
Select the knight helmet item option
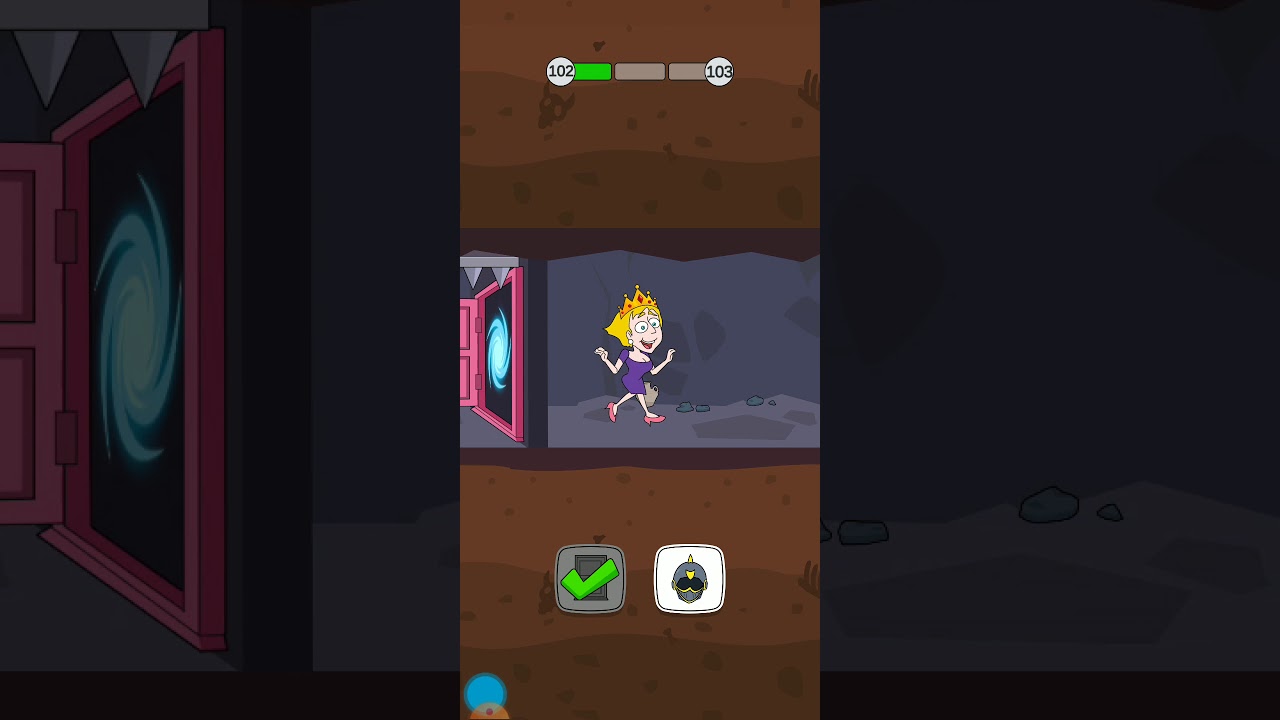[689, 579]
